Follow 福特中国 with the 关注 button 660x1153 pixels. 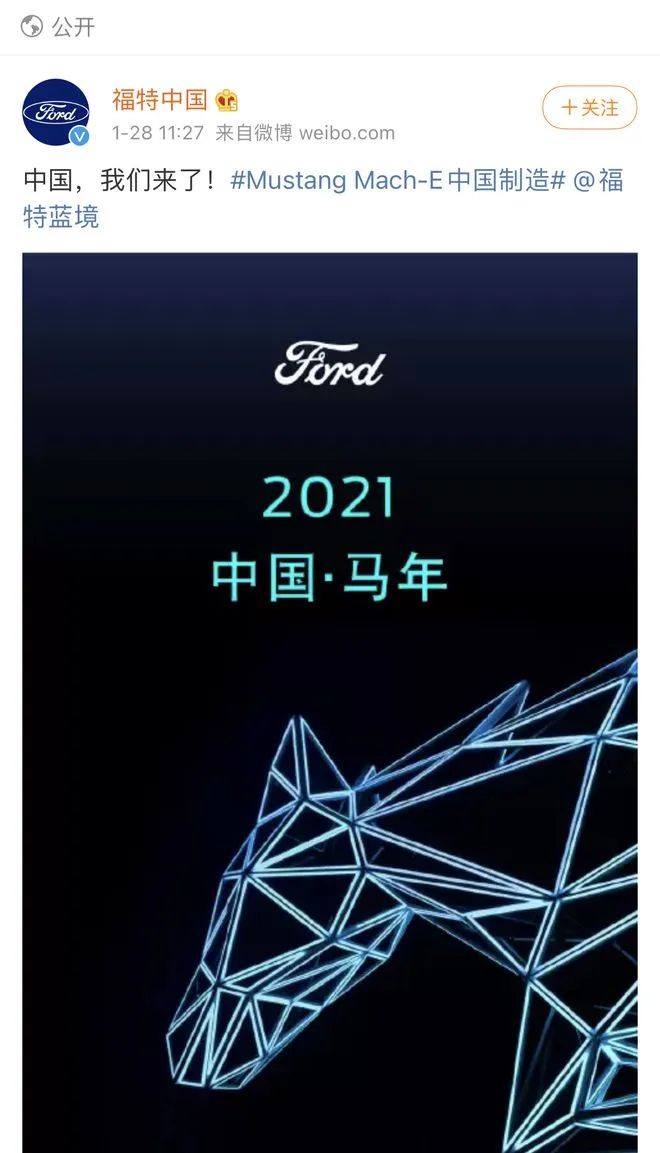[x=589, y=107]
